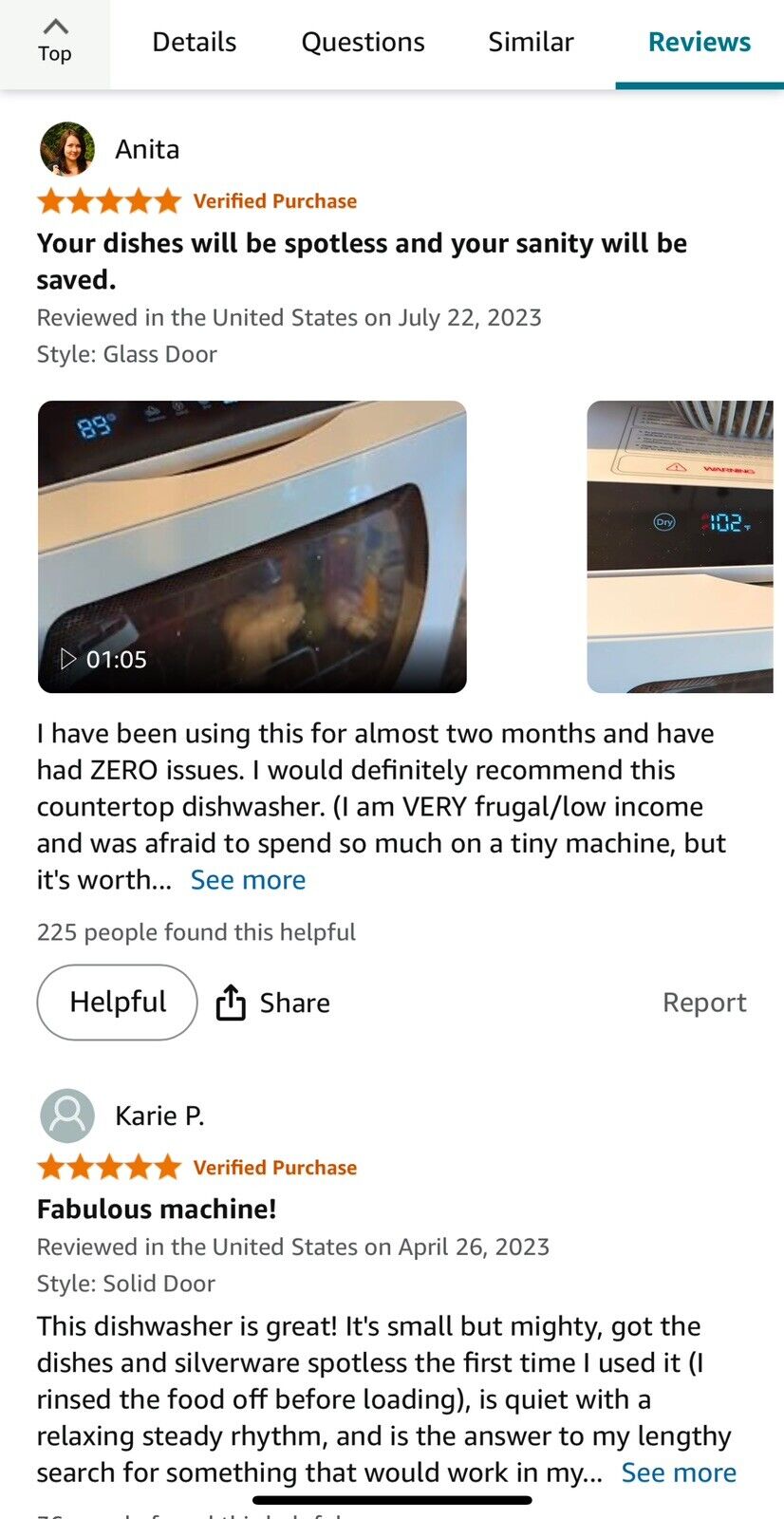Report Anita's review
The height and width of the screenshot is (1519, 784).
point(703,1003)
